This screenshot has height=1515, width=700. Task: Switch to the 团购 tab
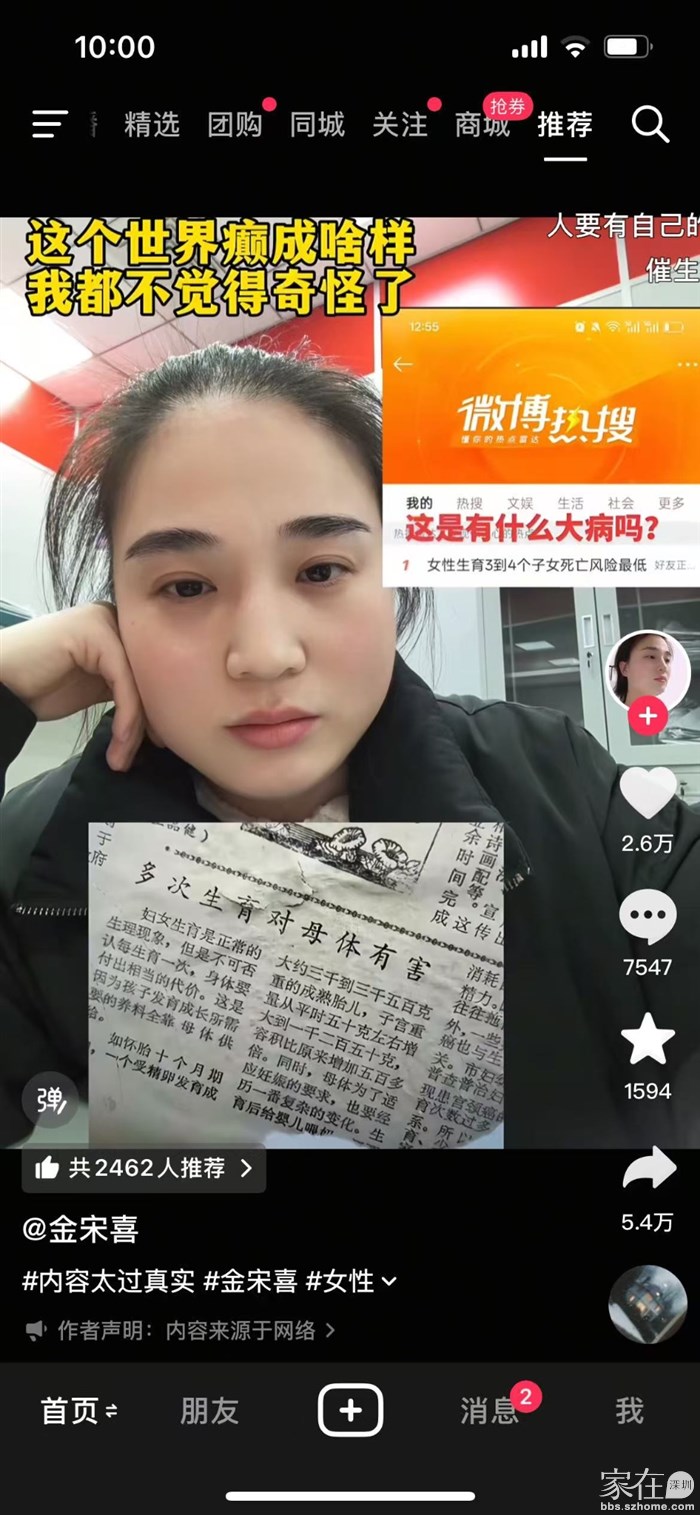point(235,124)
